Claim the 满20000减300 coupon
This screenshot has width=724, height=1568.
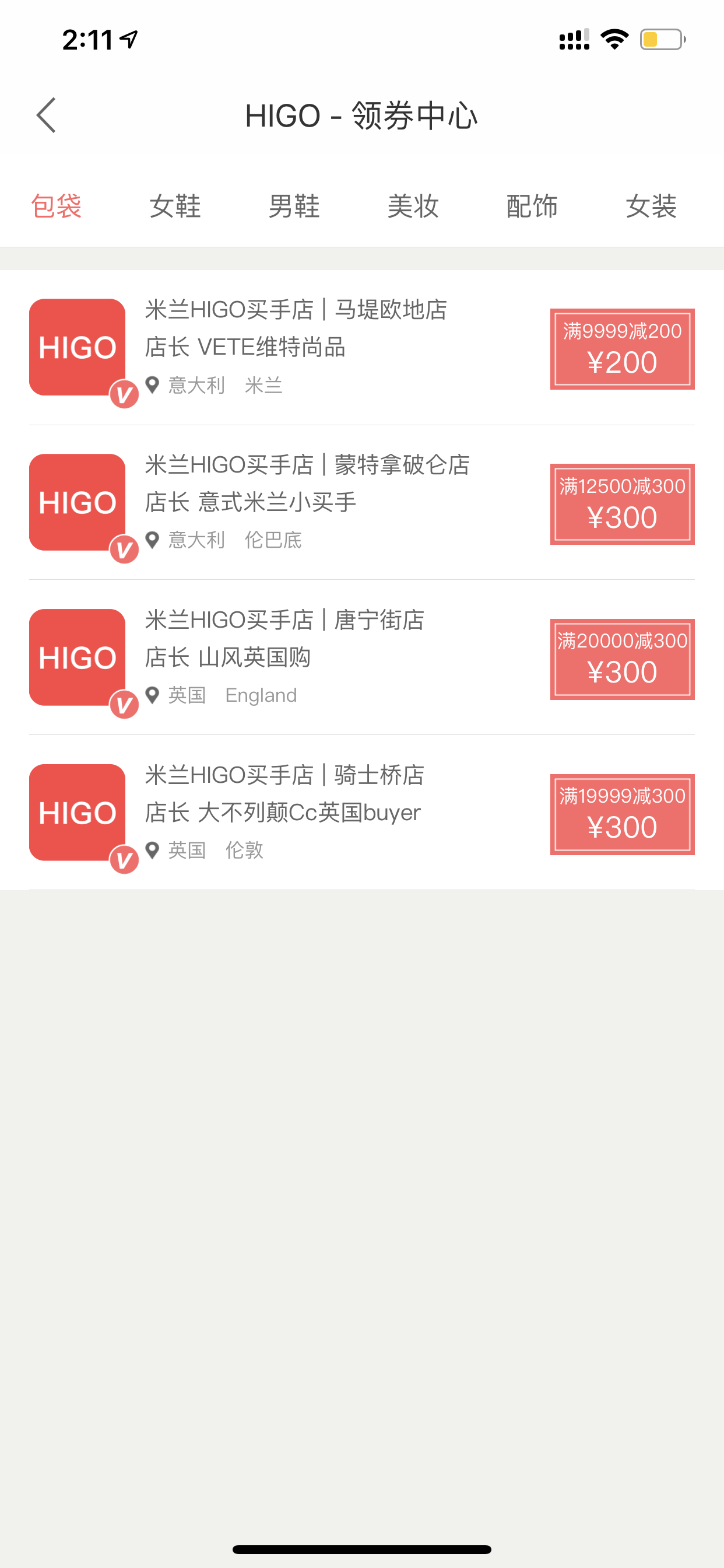[x=623, y=659]
